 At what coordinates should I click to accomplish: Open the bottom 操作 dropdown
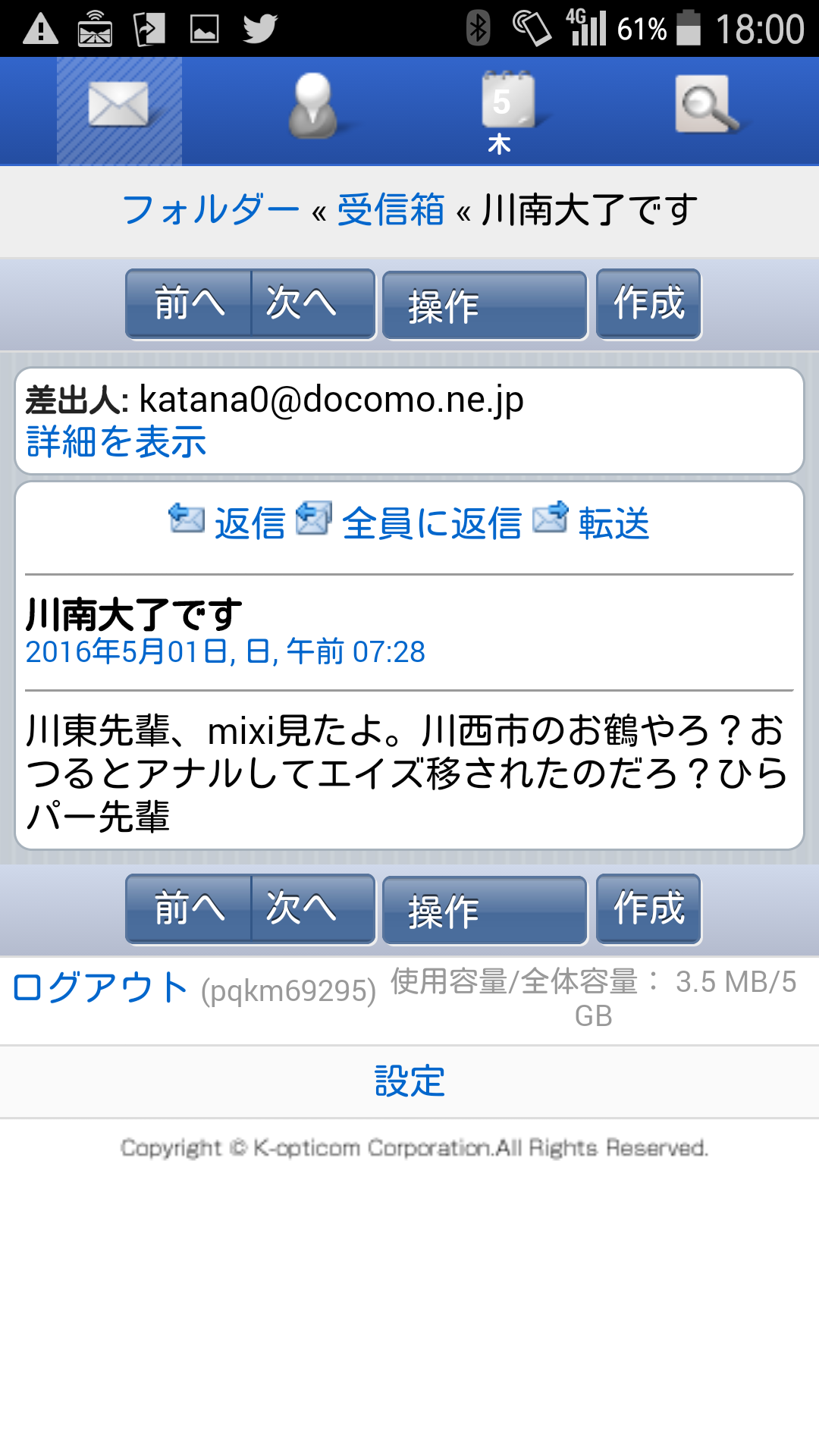[484, 910]
